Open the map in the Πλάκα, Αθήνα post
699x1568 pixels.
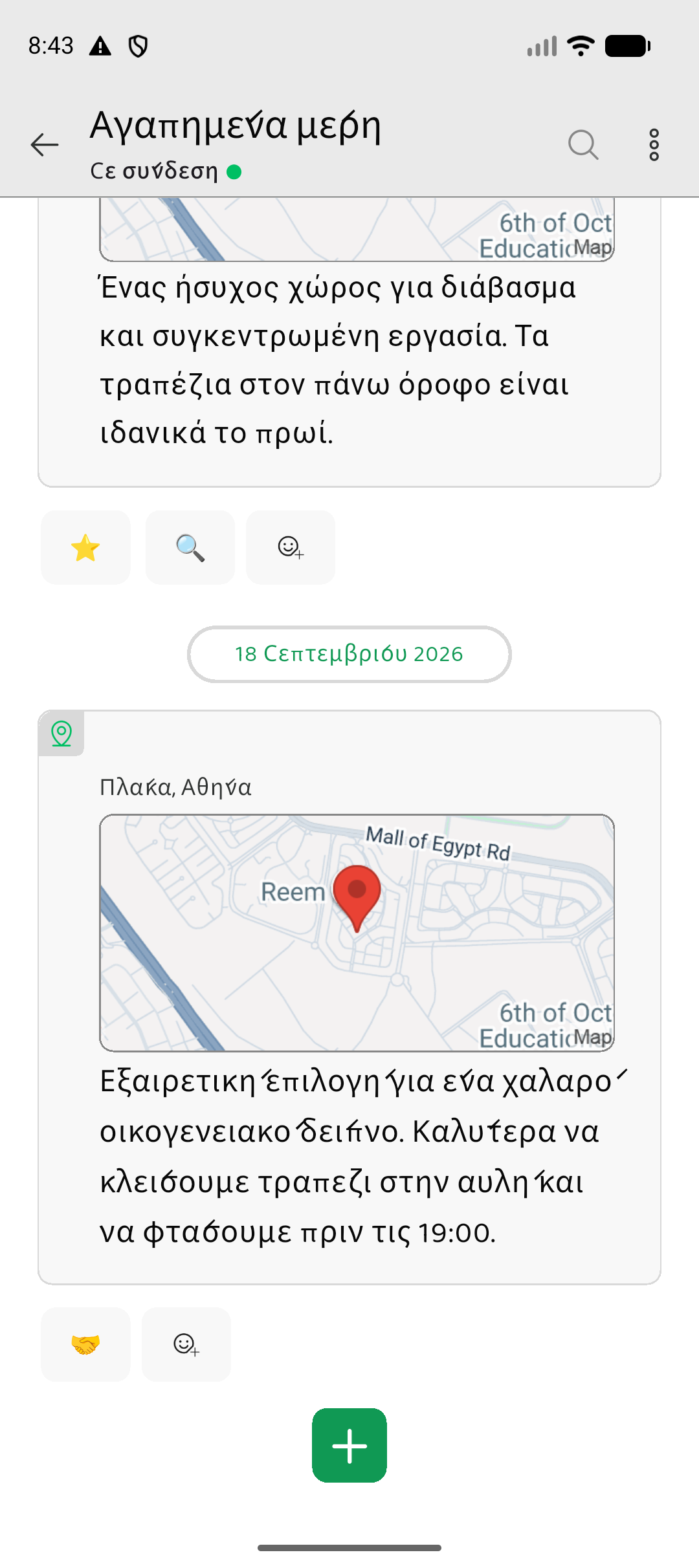coord(357,933)
